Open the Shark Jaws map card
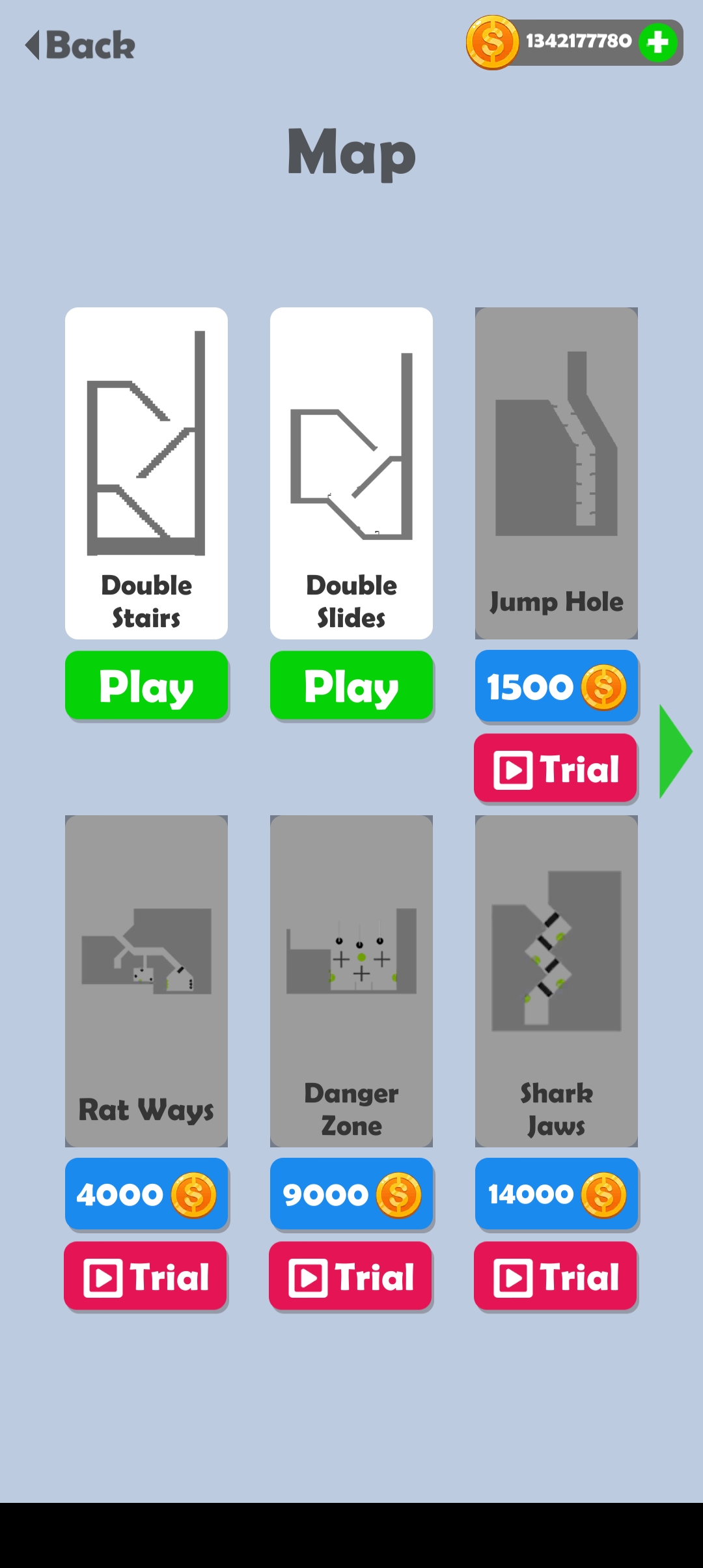The height and width of the screenshot is (1568, 703). coord(557,981)
